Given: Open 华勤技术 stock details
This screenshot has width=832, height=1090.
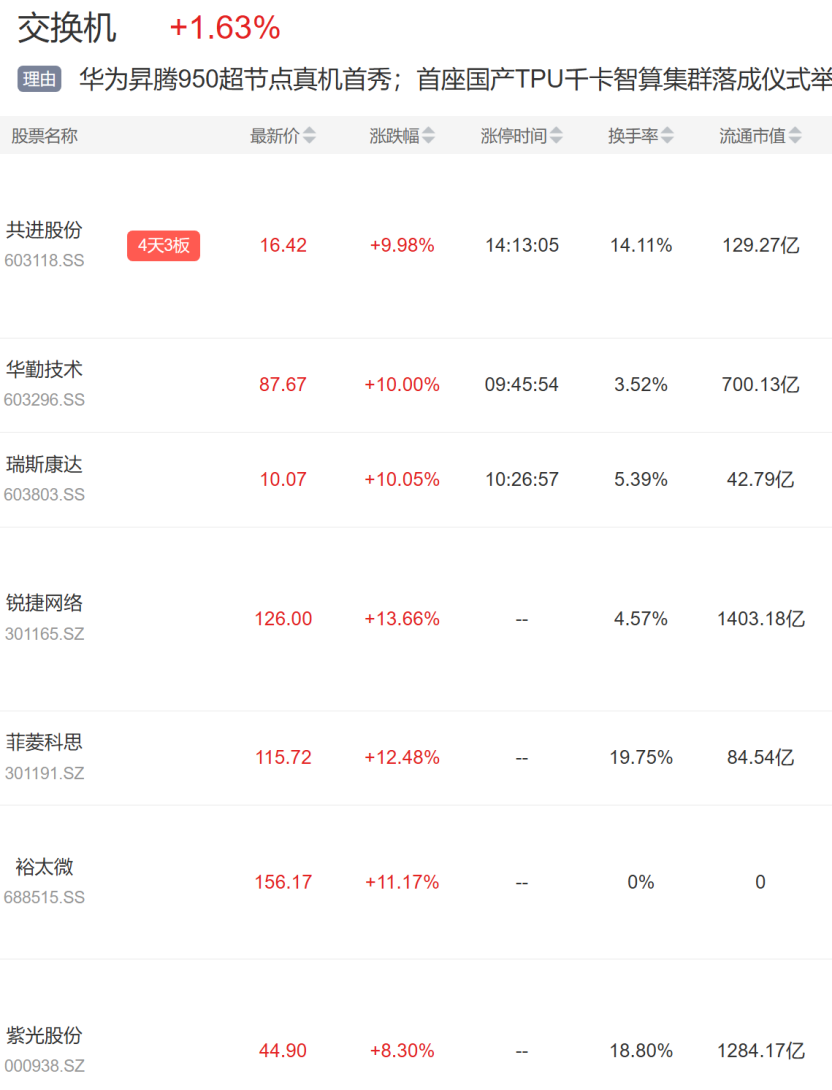Looking at the screenshot, I should tap(416, 385).
